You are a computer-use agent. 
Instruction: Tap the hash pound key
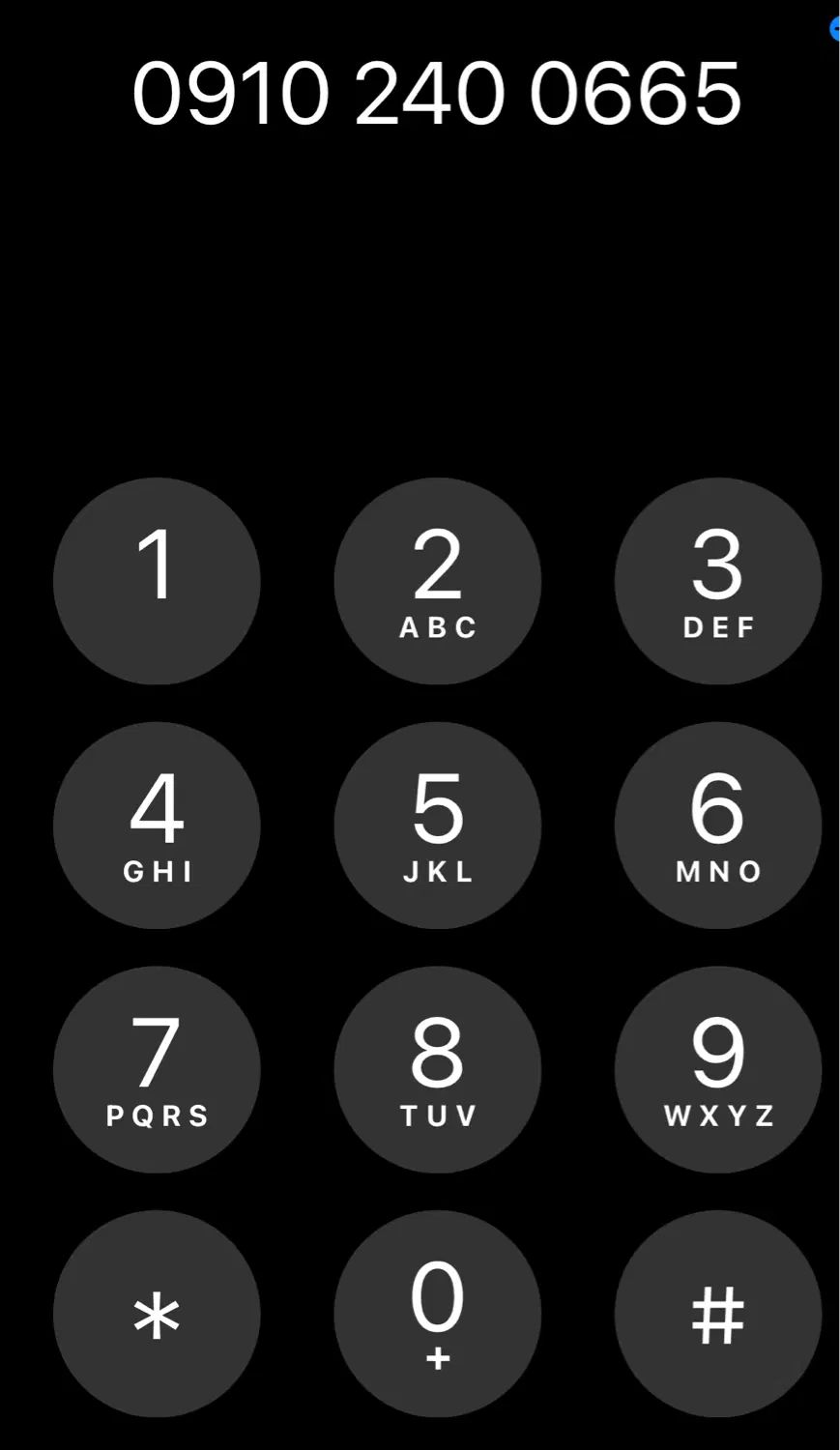tap(717, 1314)
